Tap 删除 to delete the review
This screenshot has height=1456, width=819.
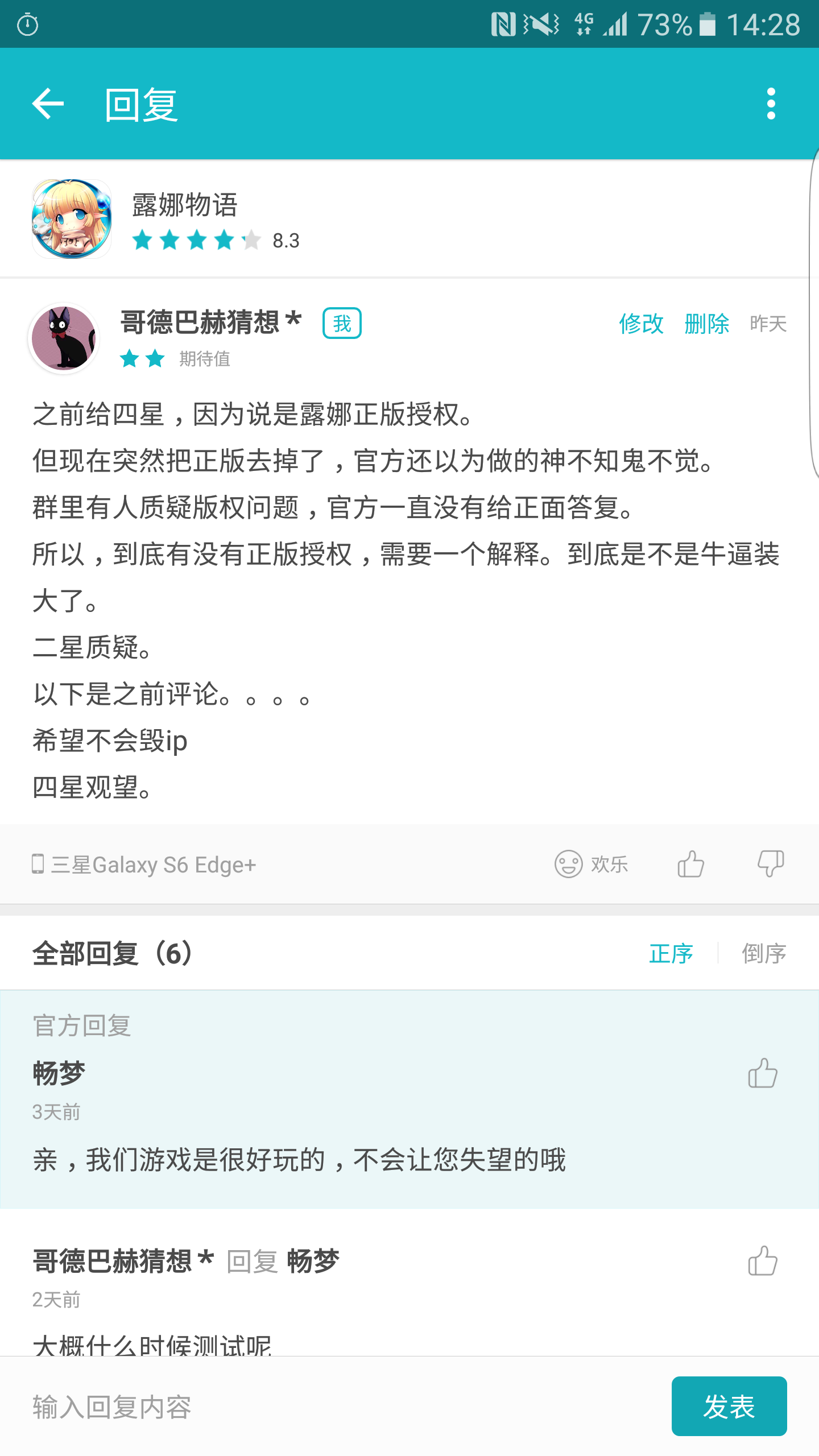pos(706,324)
